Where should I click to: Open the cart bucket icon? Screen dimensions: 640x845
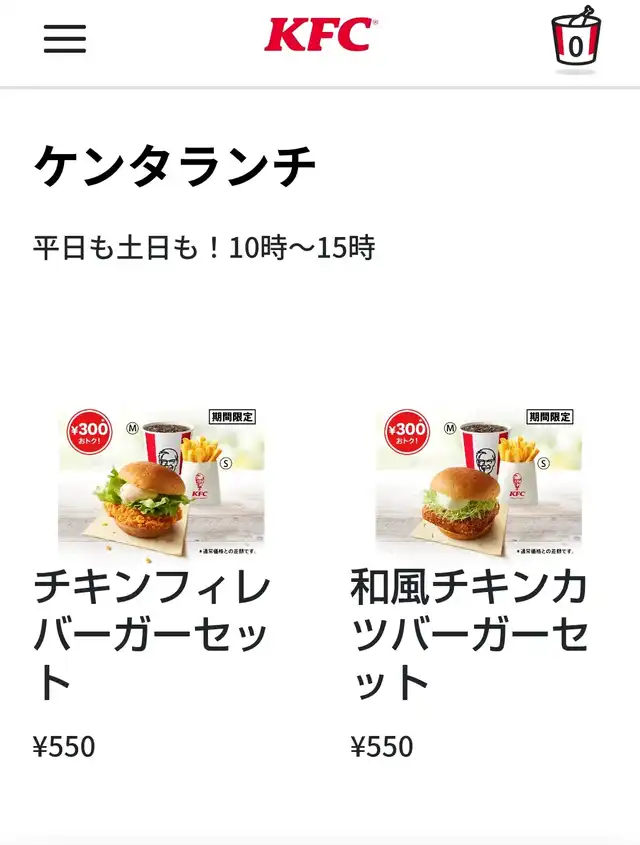(x=576, y=39)
